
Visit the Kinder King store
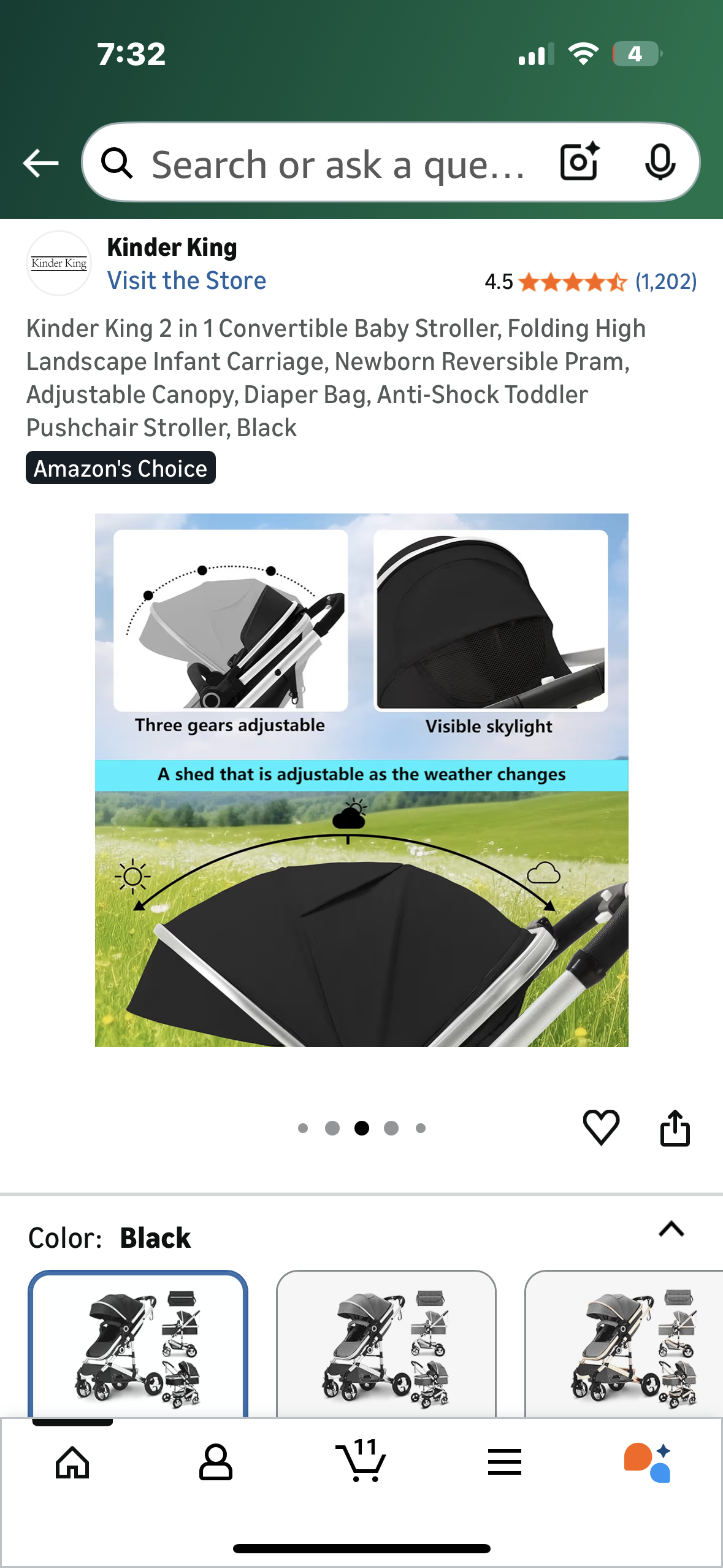(x=186, y=280)
